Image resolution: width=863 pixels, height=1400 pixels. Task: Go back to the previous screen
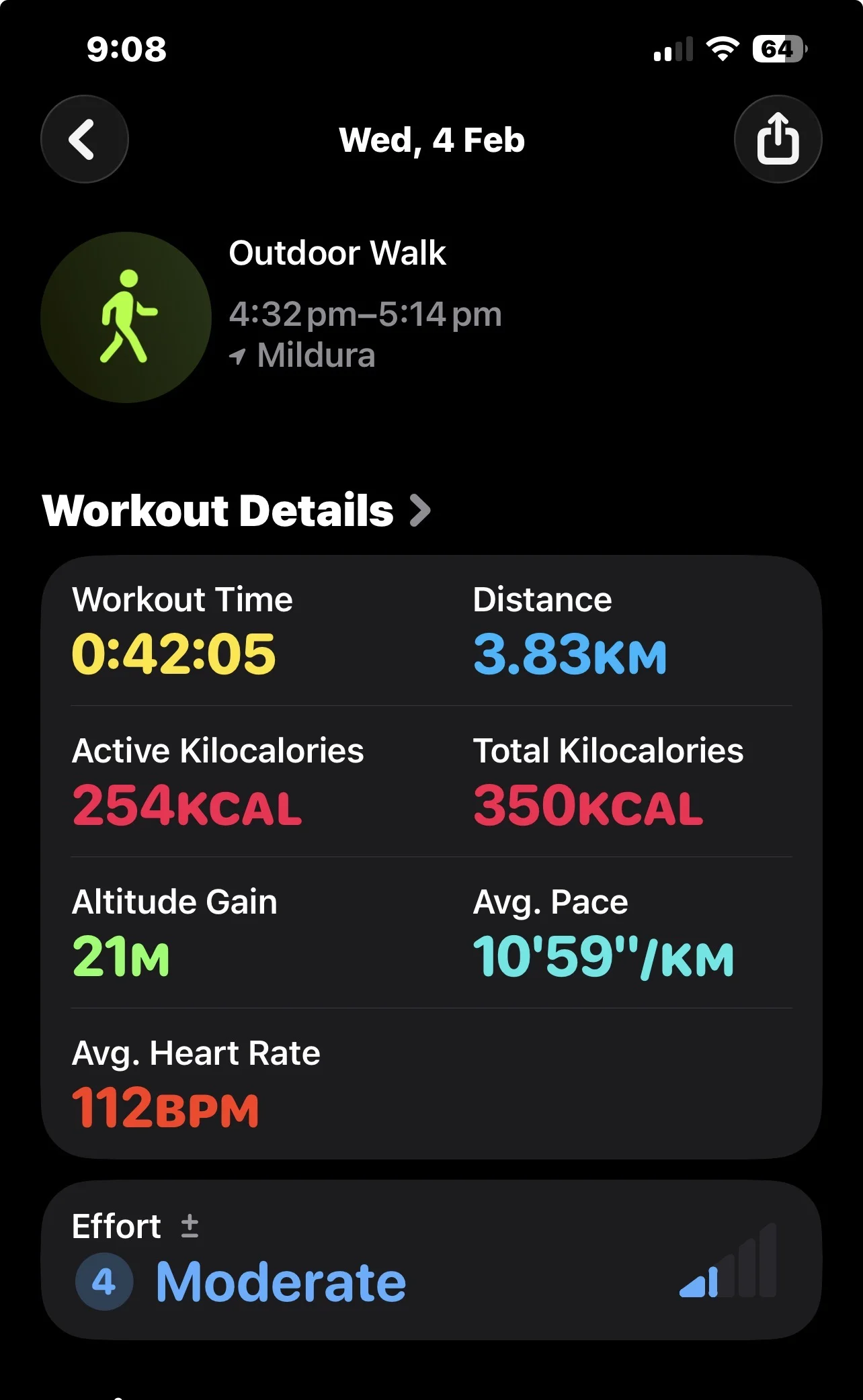pos(85,139)
